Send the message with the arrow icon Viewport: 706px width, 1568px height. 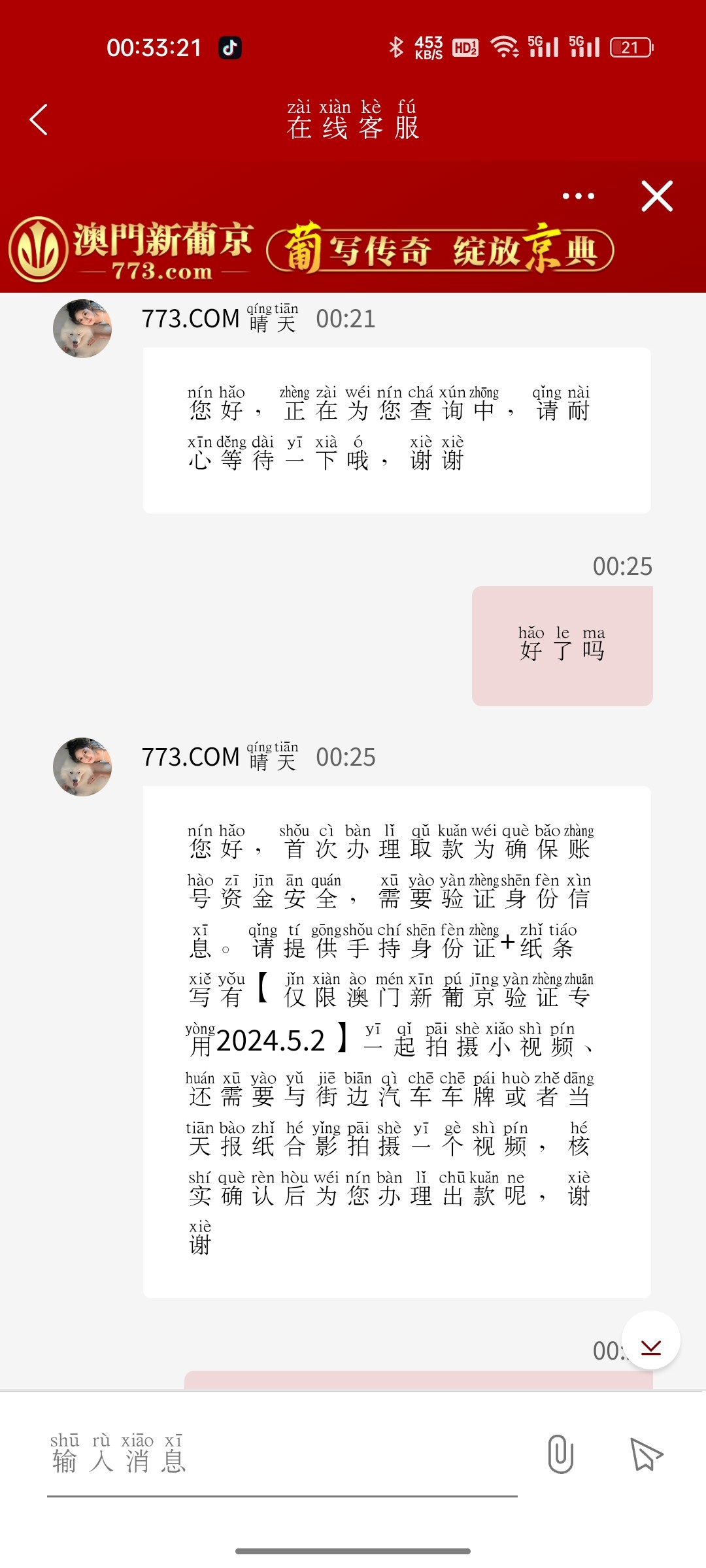point(646,1454)
